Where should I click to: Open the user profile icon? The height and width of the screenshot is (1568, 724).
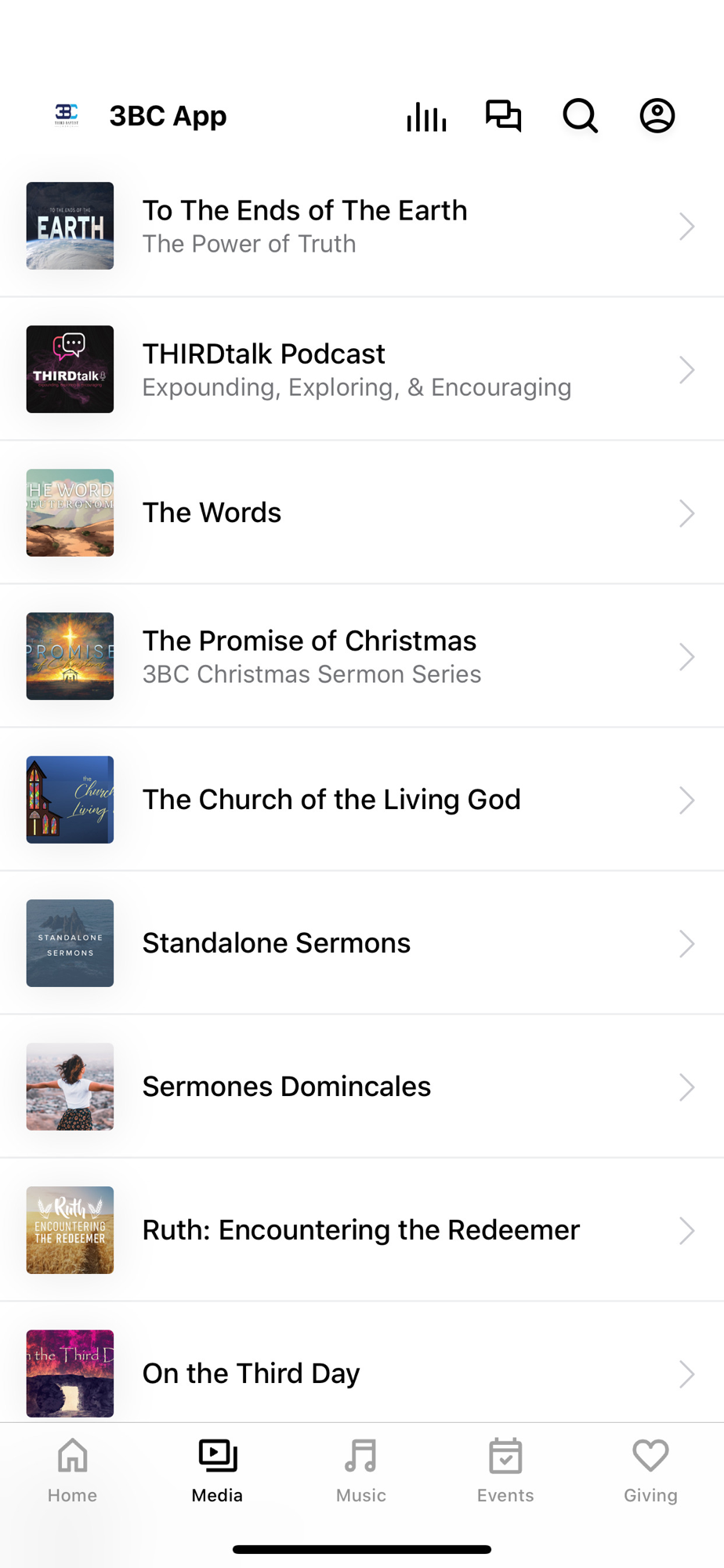[x=657, y=116]
